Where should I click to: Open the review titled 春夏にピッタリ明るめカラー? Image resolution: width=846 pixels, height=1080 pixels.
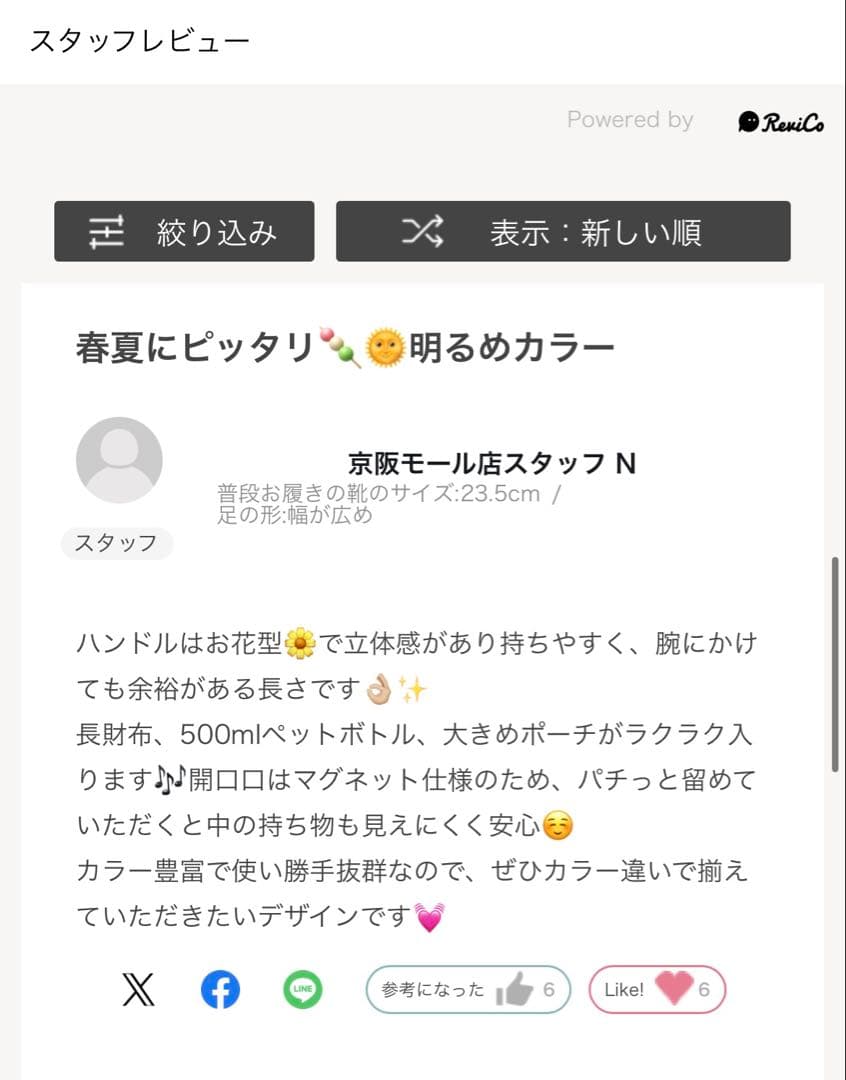point(346,345)
